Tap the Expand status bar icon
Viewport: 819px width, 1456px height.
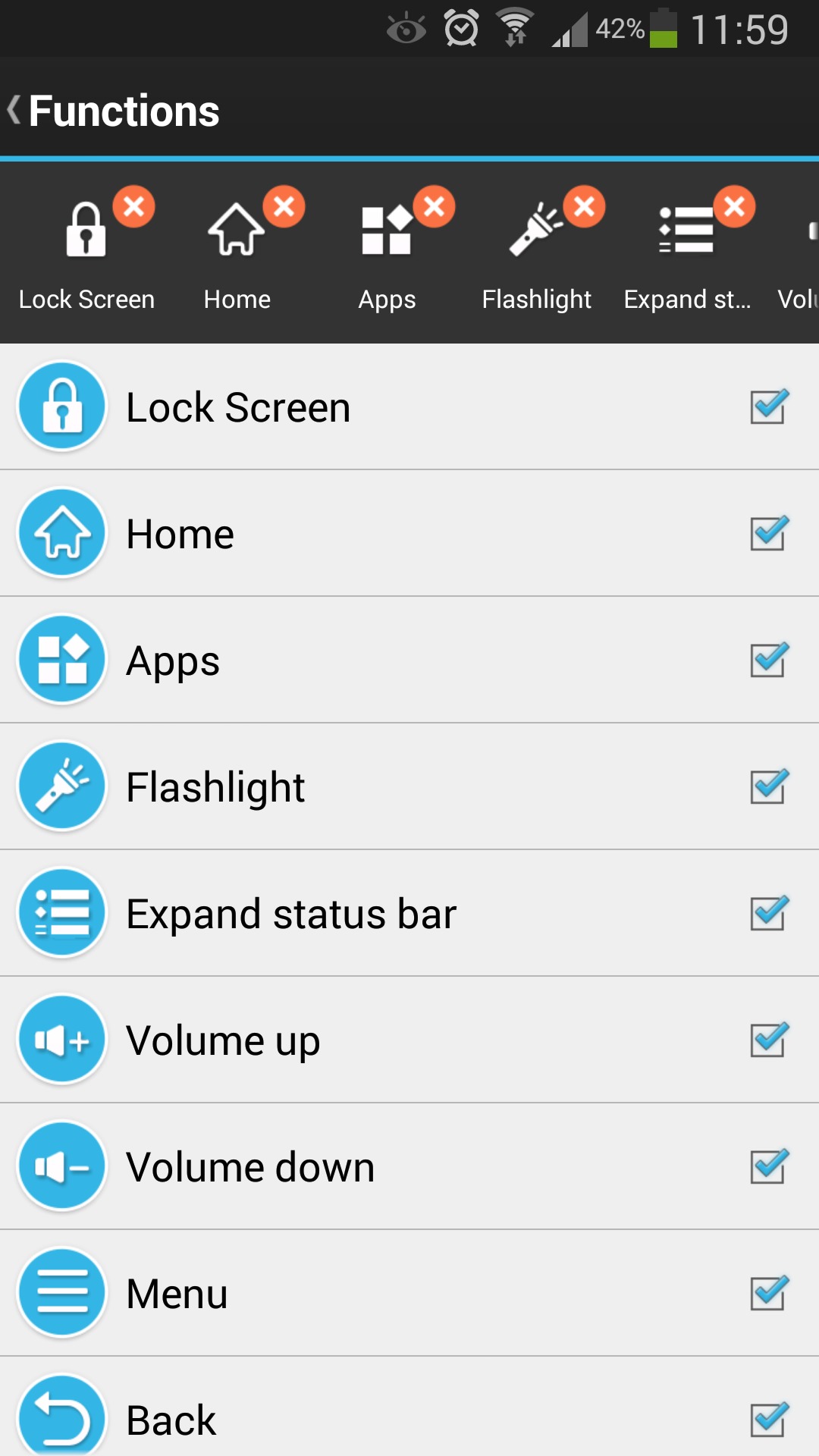[61, 913]
